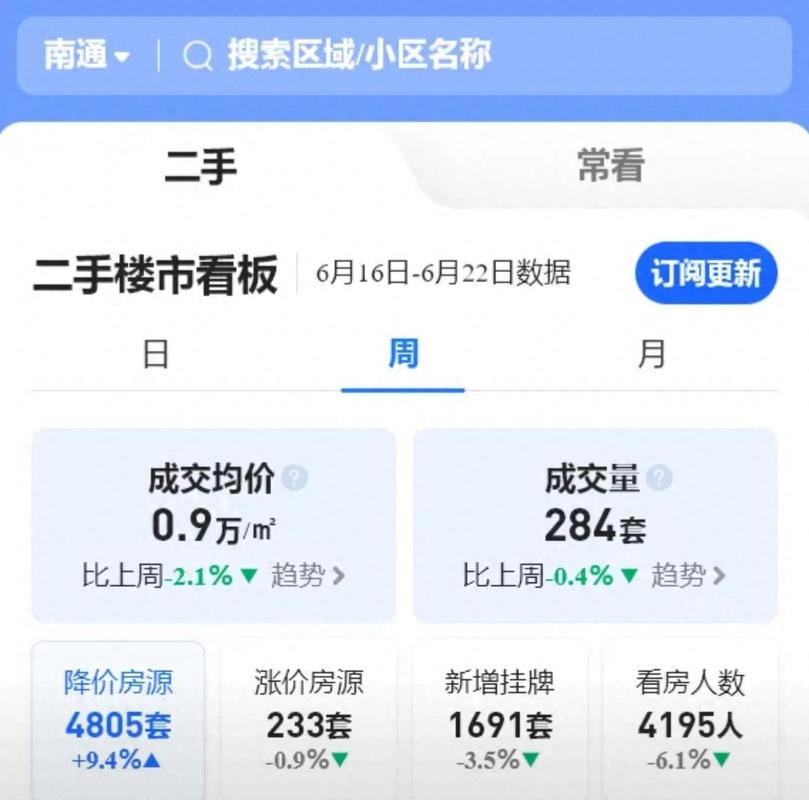
Task: View the 趋势 link under 成交量
Action: [688, 576]
